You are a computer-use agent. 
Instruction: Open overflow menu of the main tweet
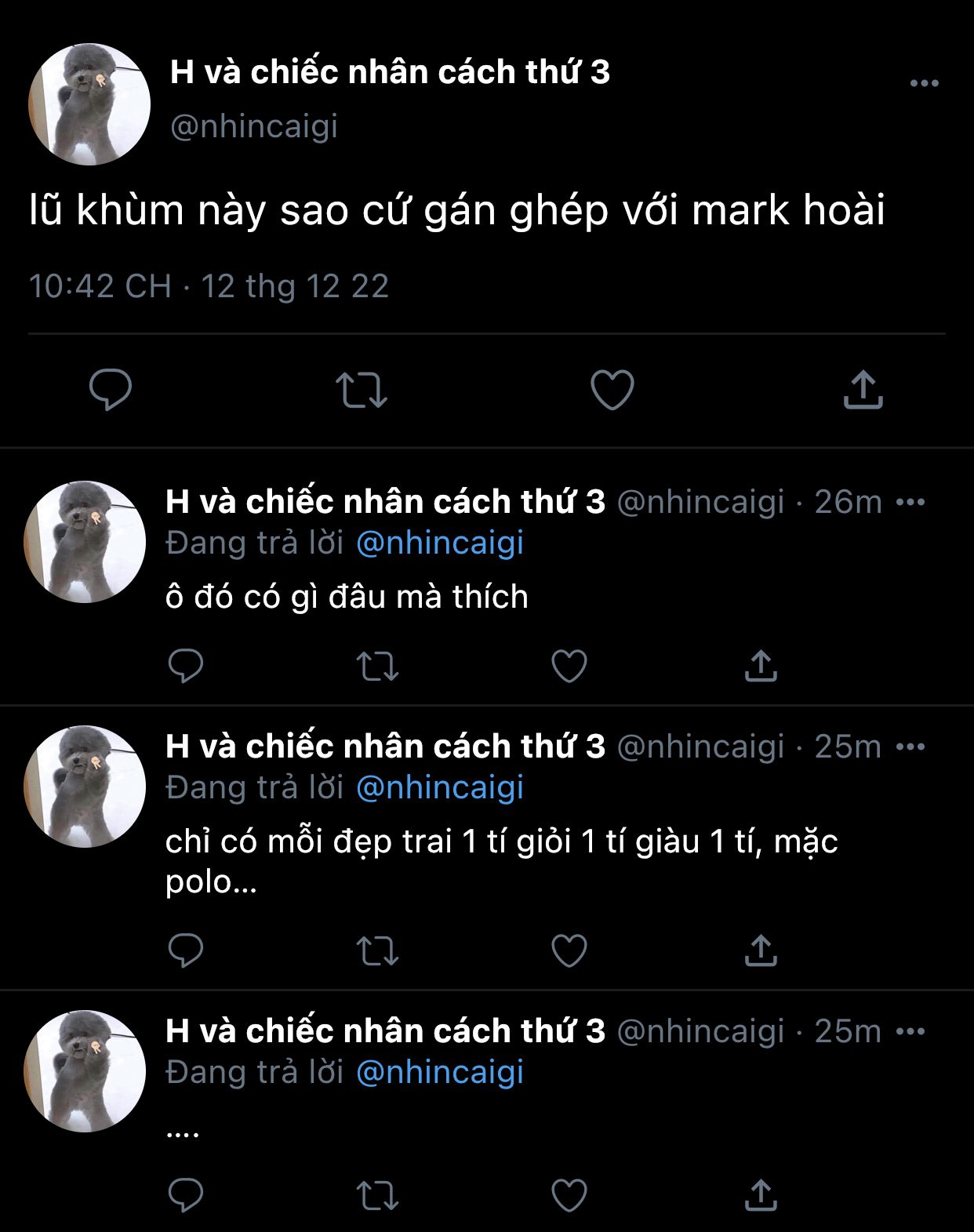point(924,83)
